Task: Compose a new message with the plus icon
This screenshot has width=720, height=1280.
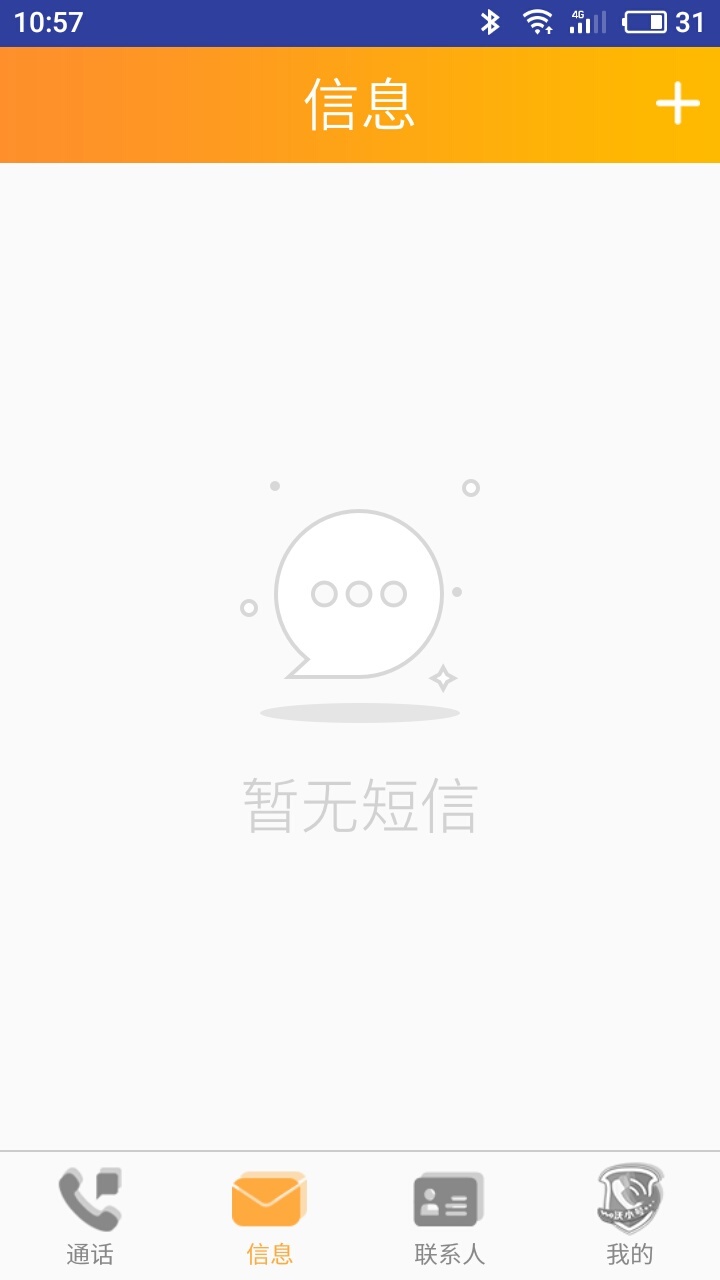Action: (x=677, y=104)
